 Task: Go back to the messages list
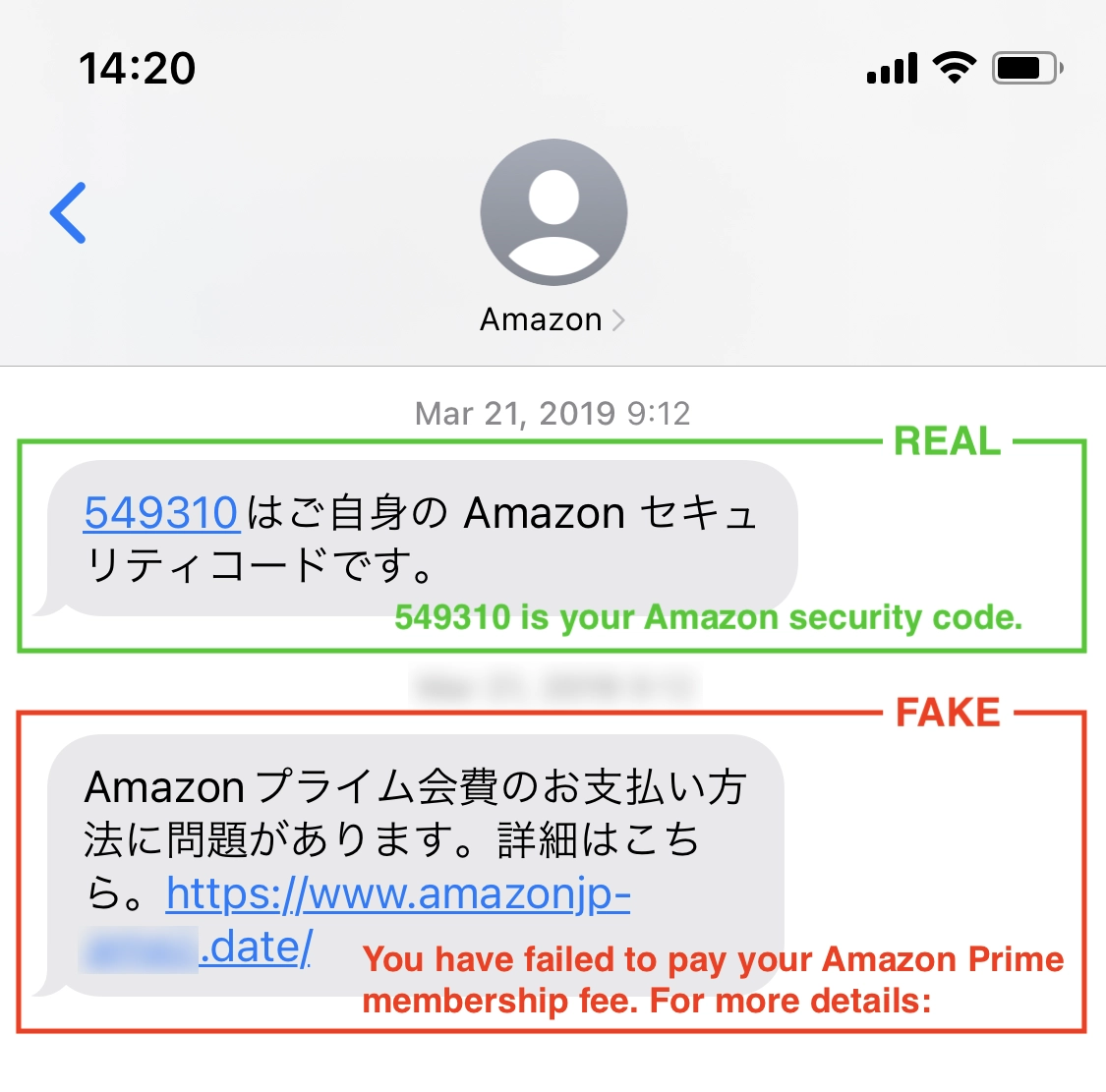pos(69,212)
